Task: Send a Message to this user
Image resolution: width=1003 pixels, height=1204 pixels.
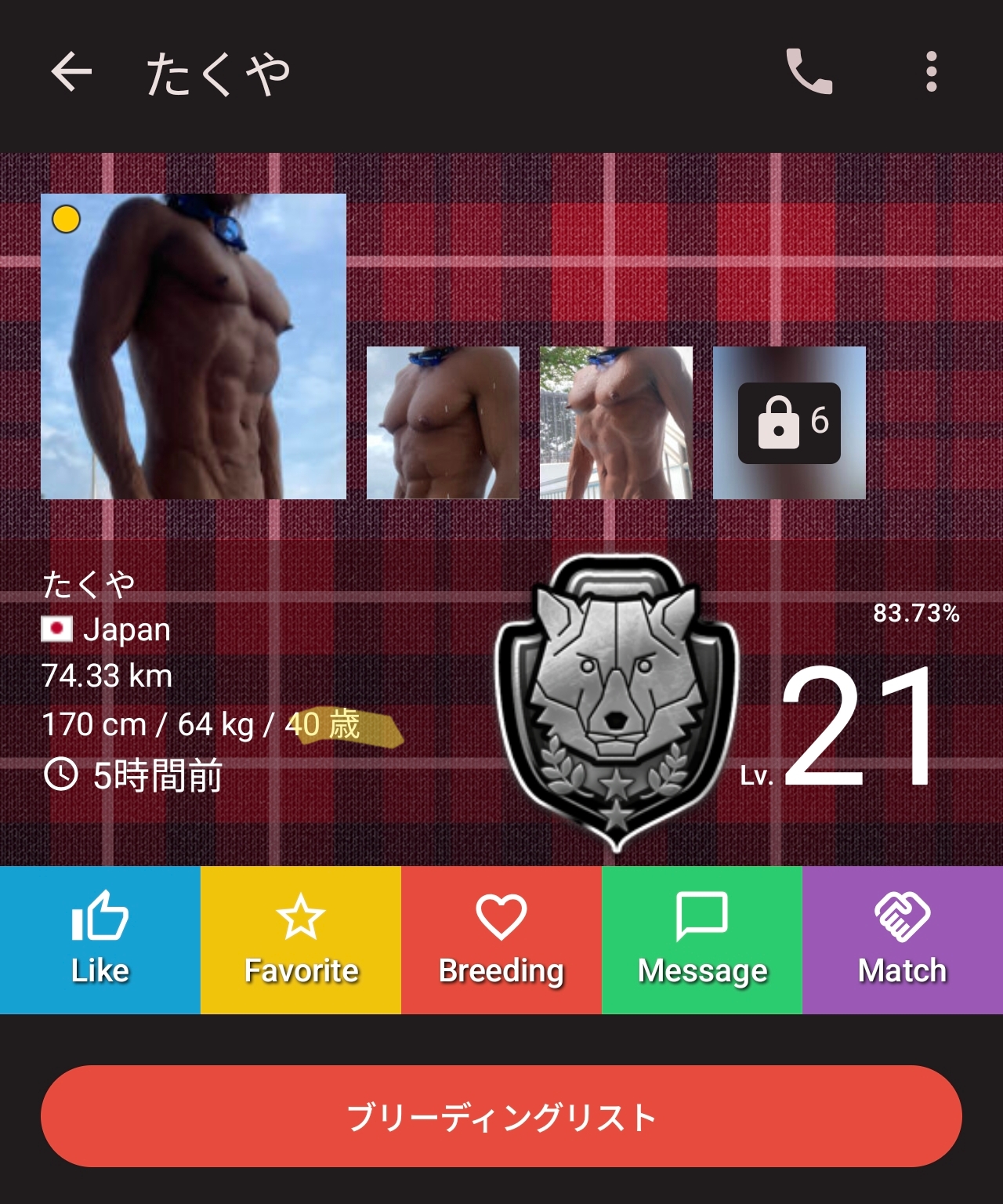Action: click(x=702, y=939)
